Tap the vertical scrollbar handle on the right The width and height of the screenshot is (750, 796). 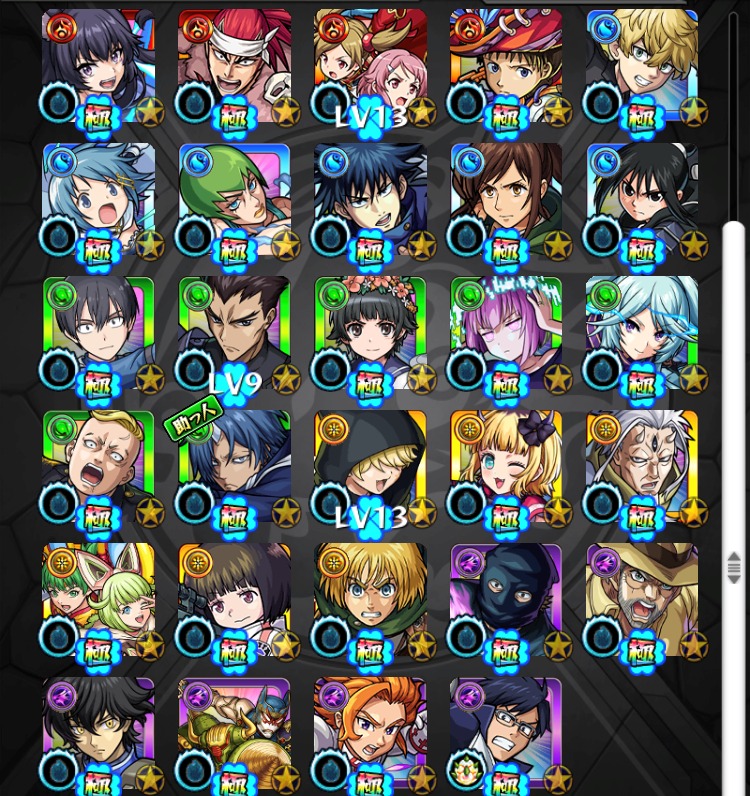point(734,566)
